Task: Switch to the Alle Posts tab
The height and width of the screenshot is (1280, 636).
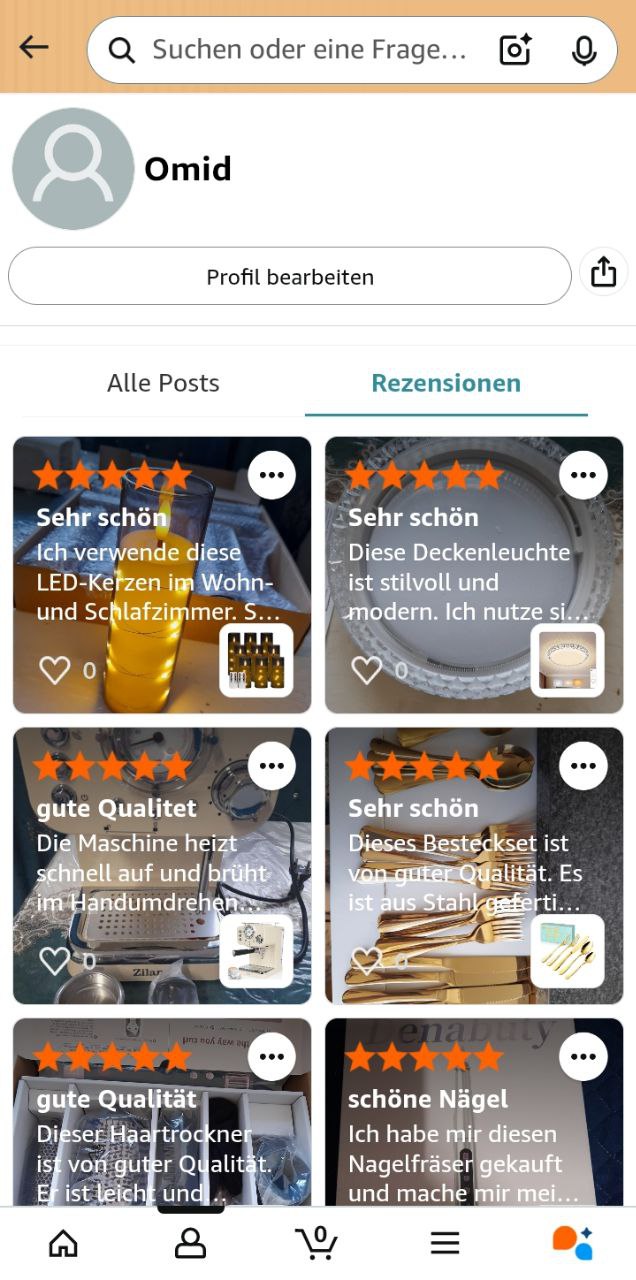Action: tap(163, 383)
